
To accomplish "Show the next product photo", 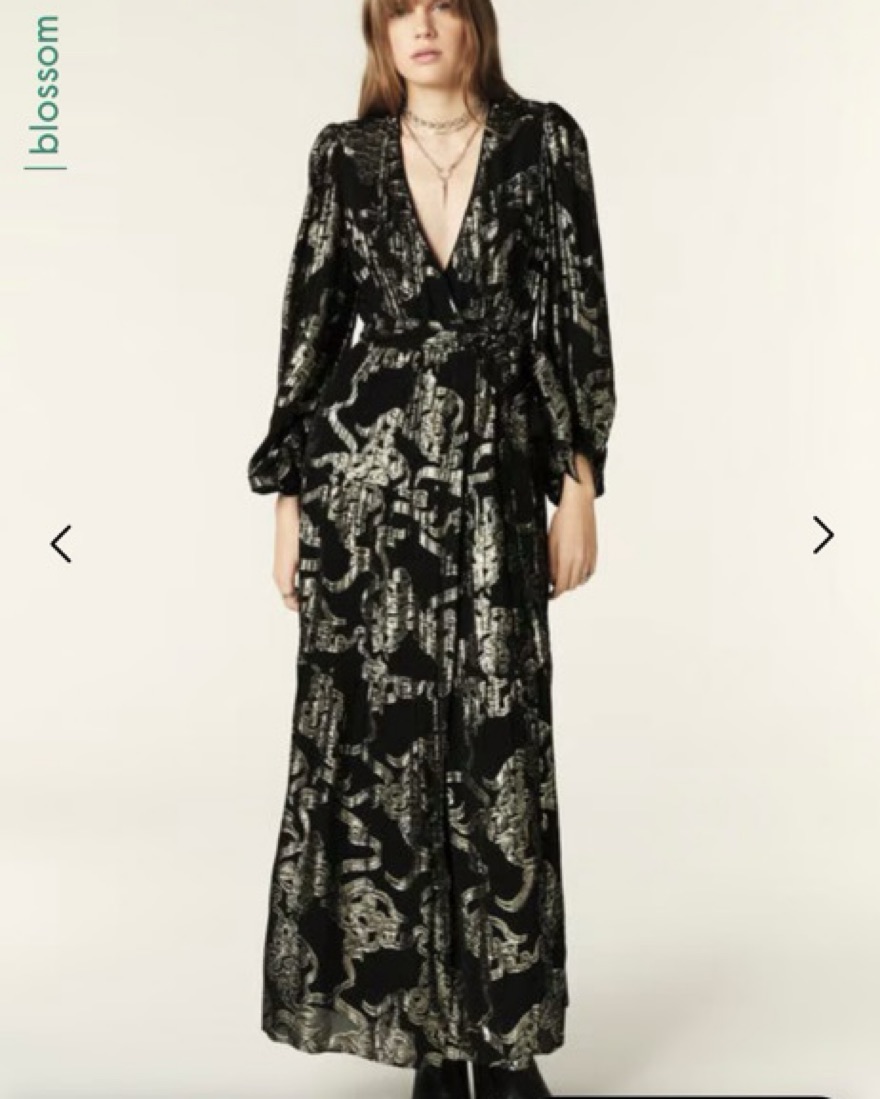I will [822, 535].
